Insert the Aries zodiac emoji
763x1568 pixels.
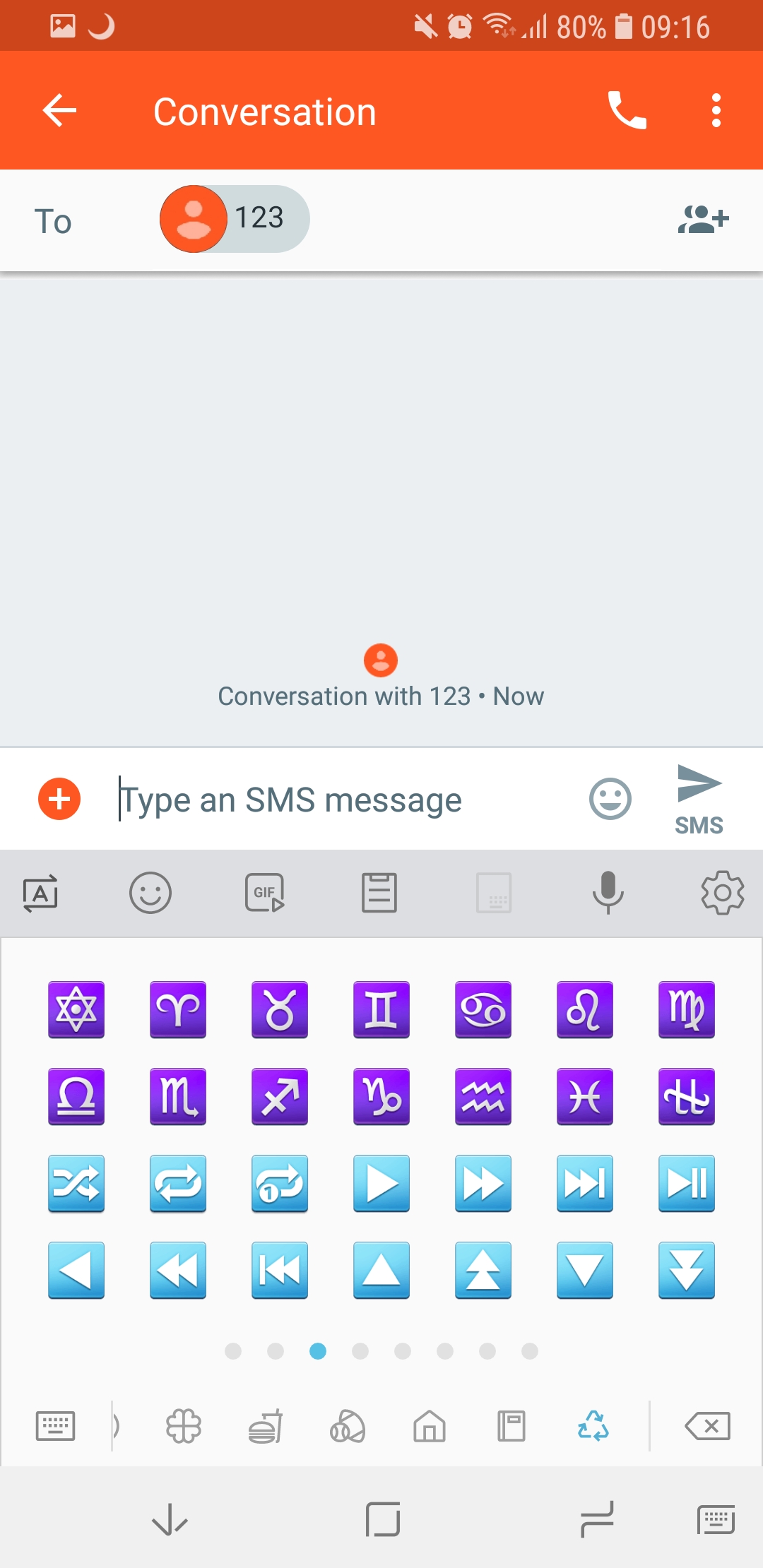pos(178,1009)
